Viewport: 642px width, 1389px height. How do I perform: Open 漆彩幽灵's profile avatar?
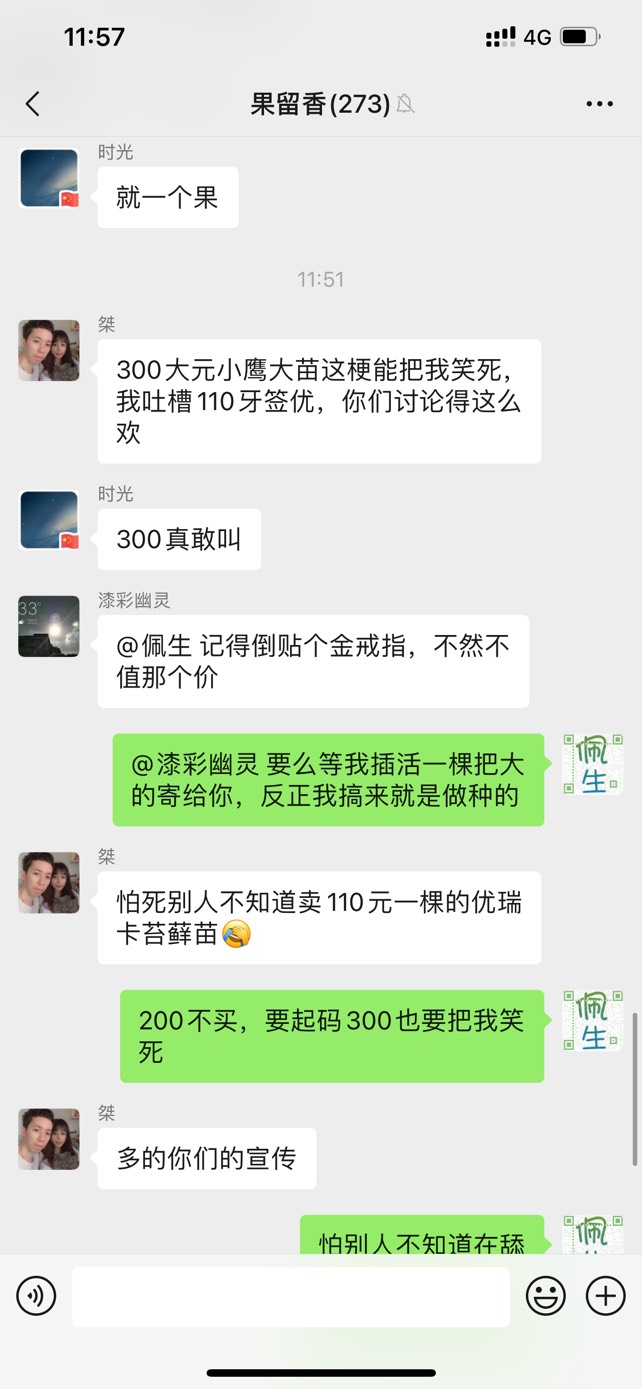(49, 626)
